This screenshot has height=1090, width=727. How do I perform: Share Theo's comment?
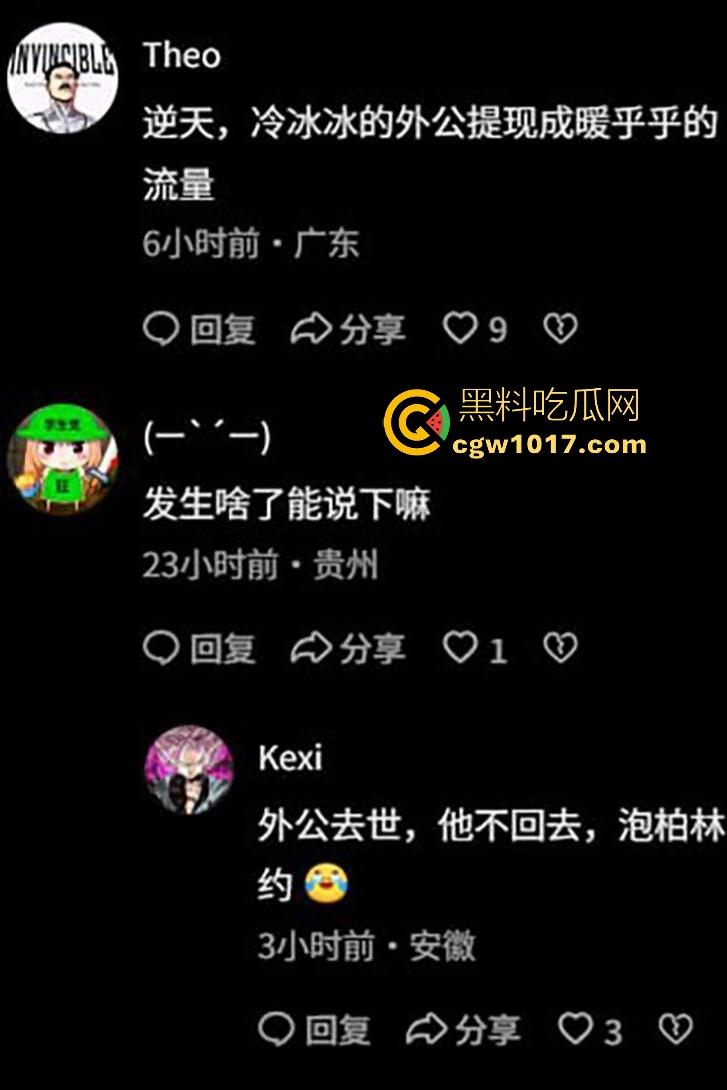(x=346, y=329)
